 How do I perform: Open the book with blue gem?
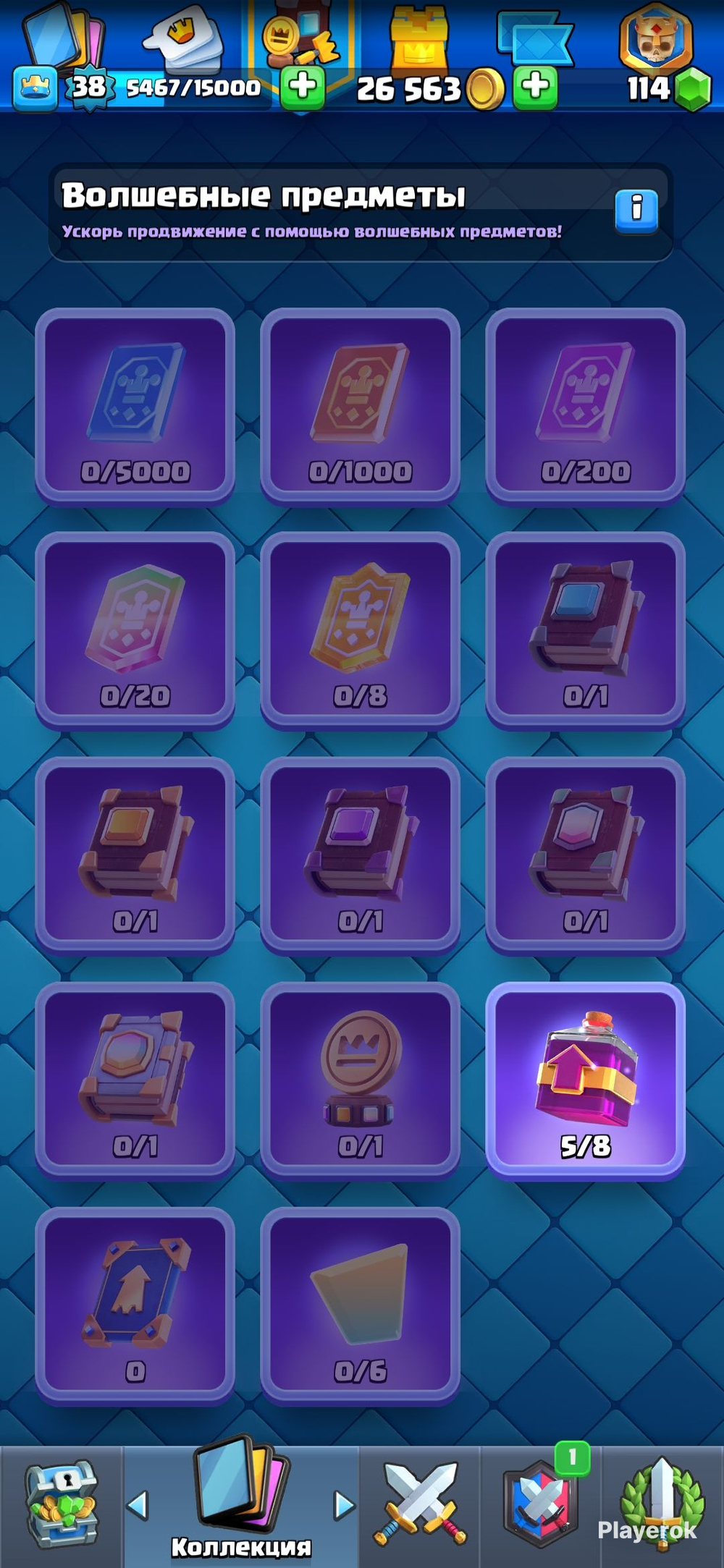pos(585,630)
